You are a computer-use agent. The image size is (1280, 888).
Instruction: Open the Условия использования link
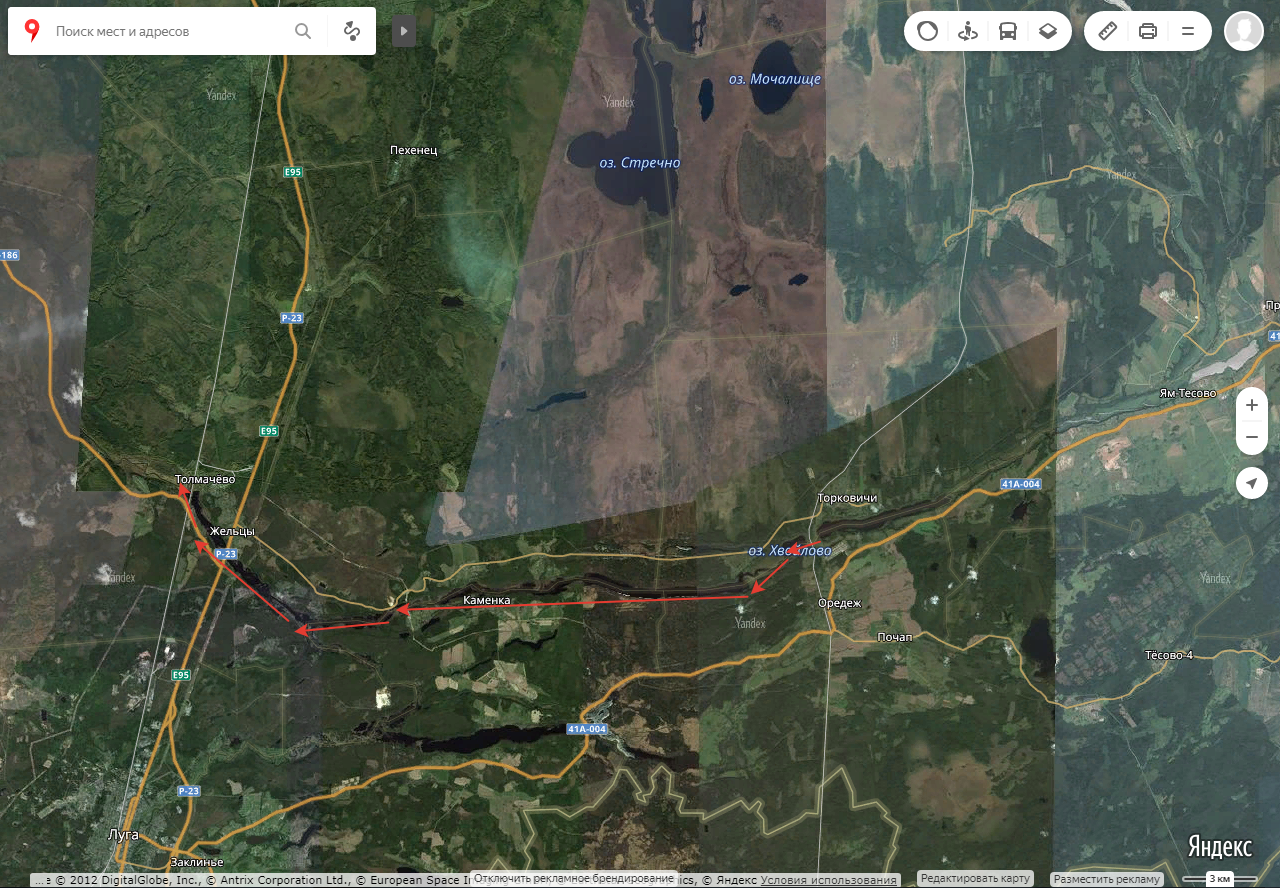click(x=828, y=880)
